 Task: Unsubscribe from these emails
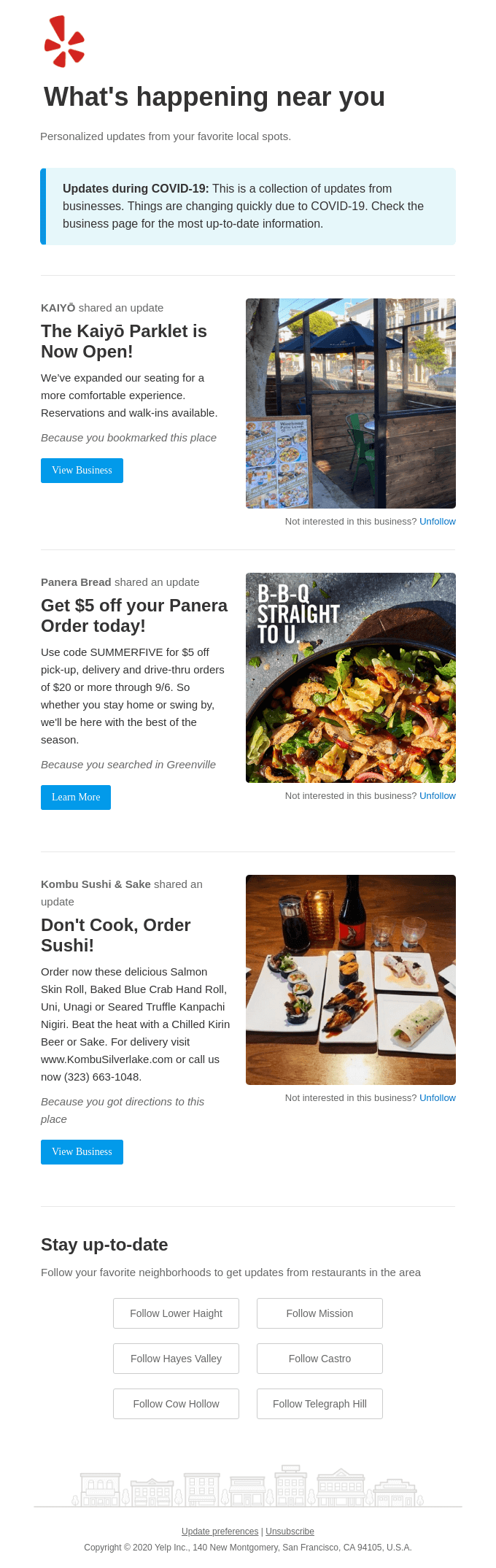290,1532
